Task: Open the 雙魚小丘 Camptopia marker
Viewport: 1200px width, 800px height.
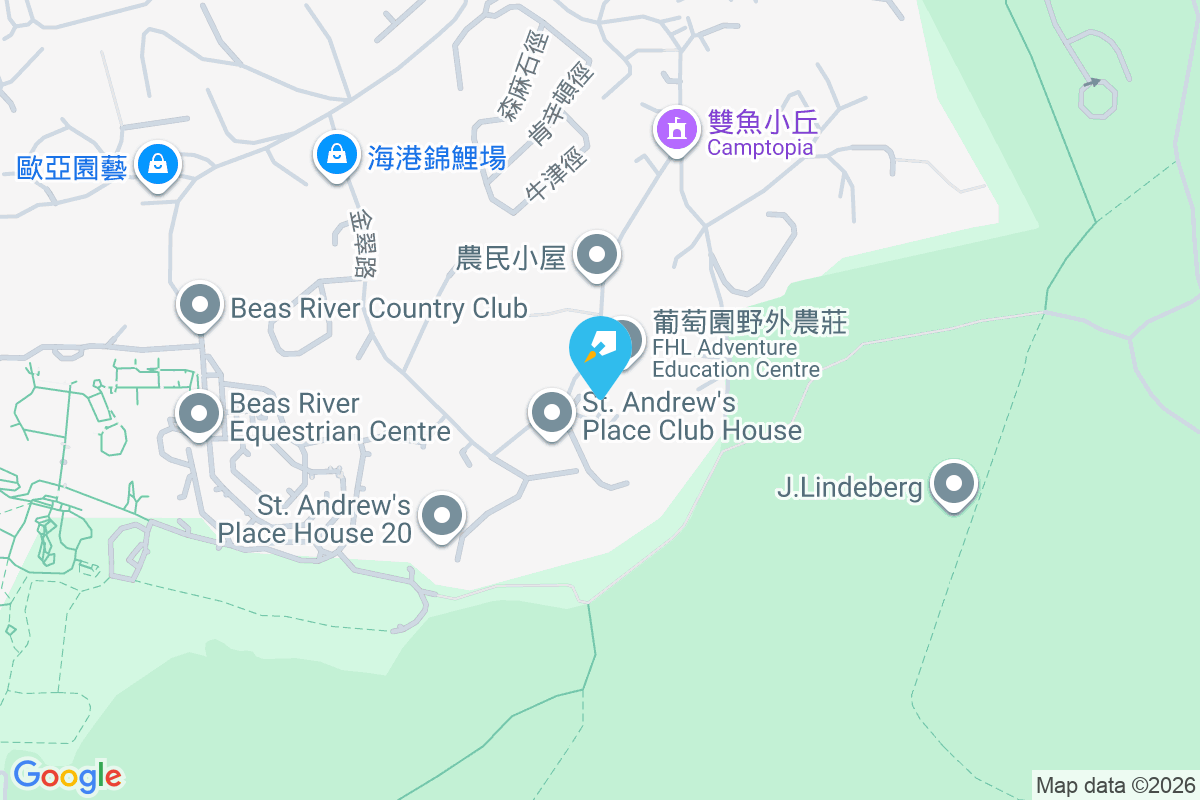Action: (677, 128)
